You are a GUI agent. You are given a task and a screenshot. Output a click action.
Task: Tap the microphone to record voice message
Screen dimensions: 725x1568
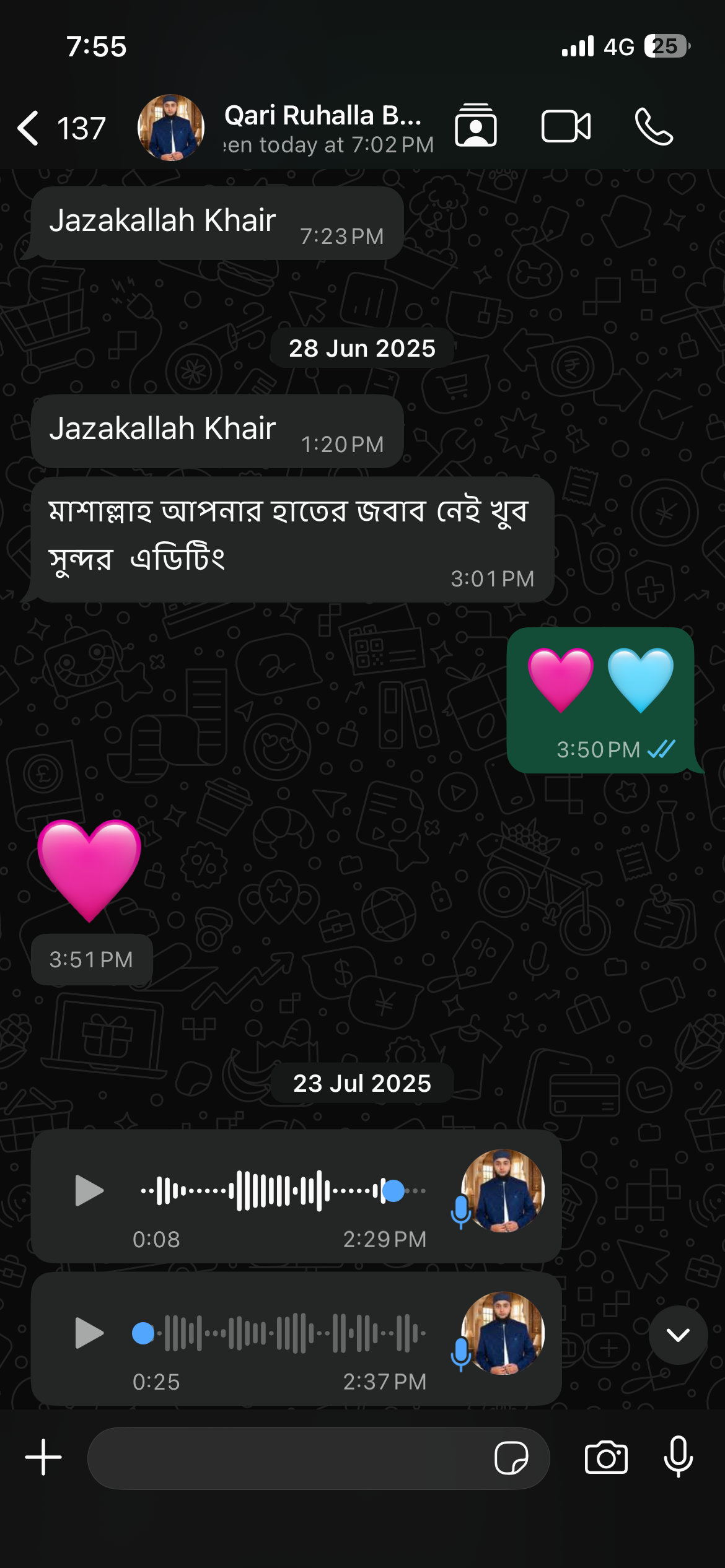coord(679,1458)
